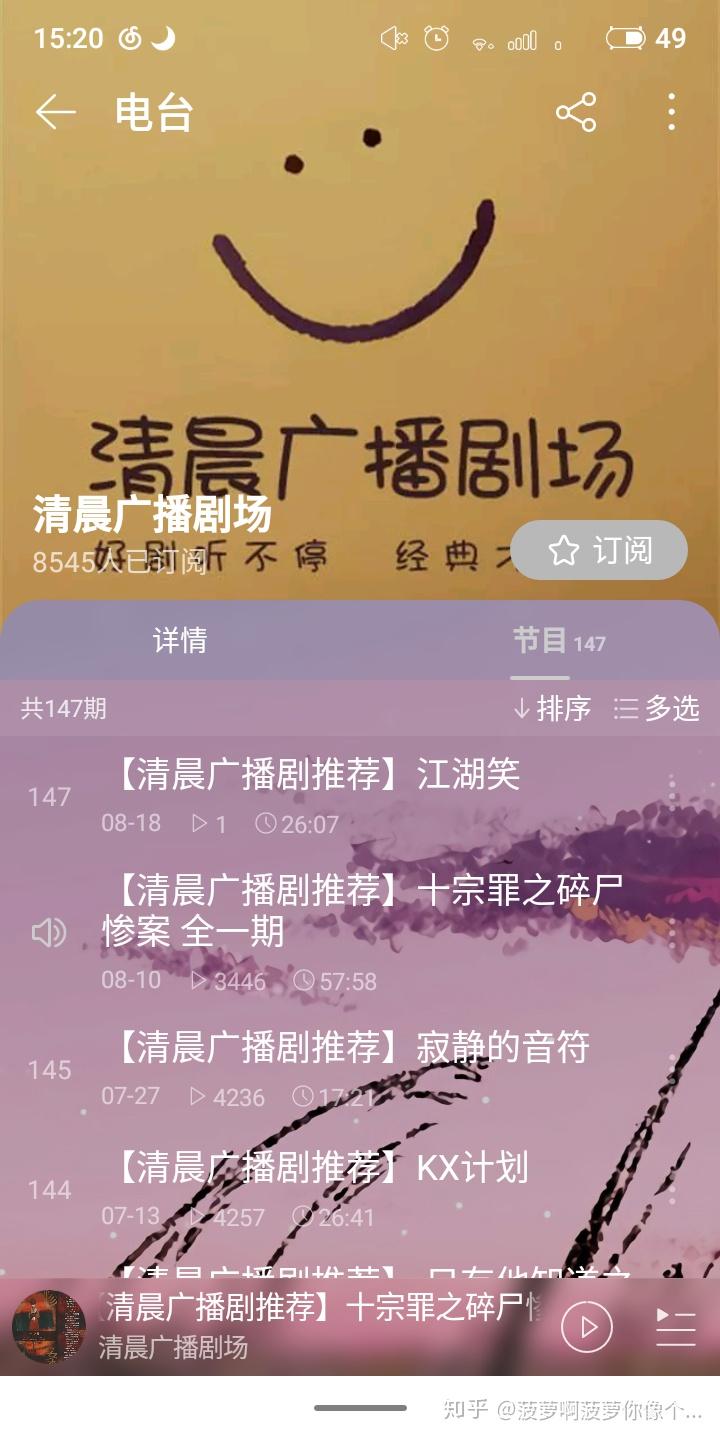Image resolution: width=720 pixels, height=1440 pixels.
Task: Enable 多选 multi-select mode
Action: click(x=656, y=709)
